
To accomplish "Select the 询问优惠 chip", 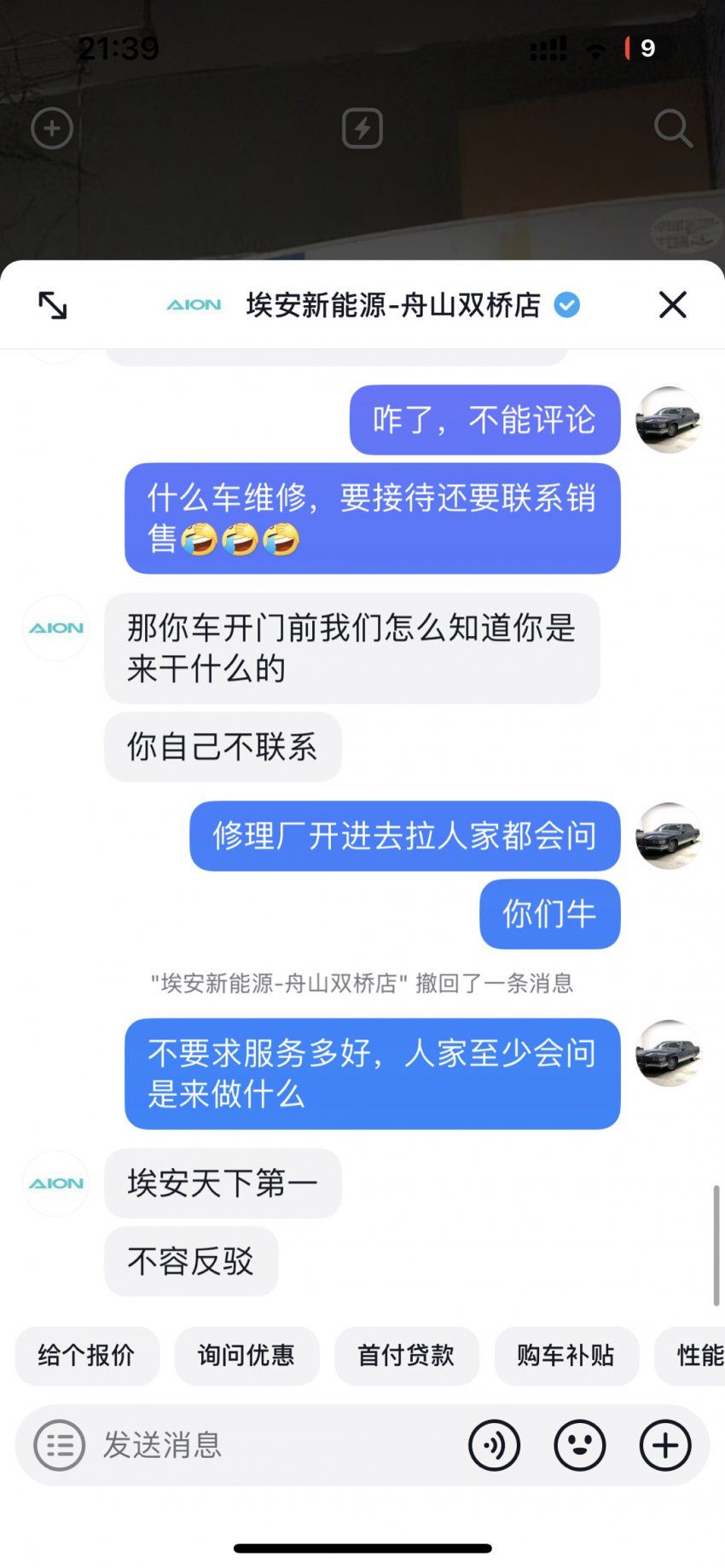I will point(246,1356).
